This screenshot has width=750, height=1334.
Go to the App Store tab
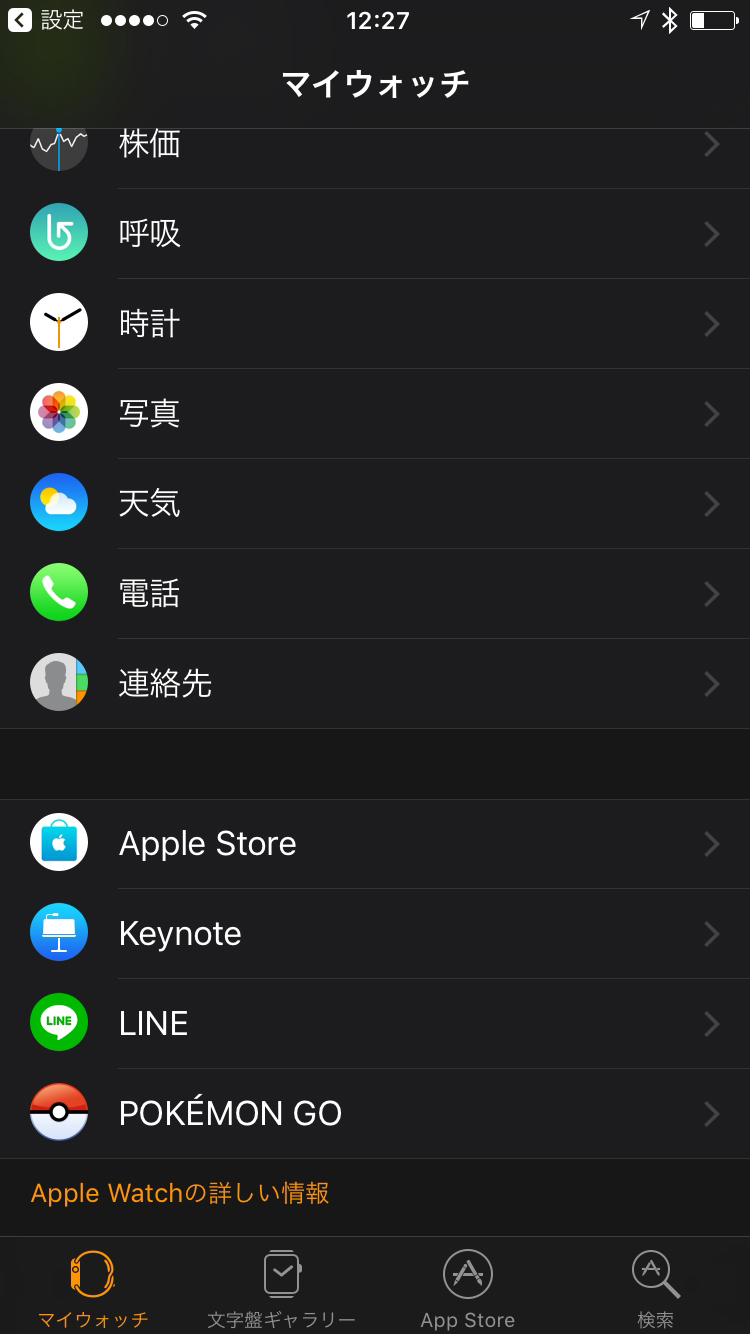[468, 1289]
